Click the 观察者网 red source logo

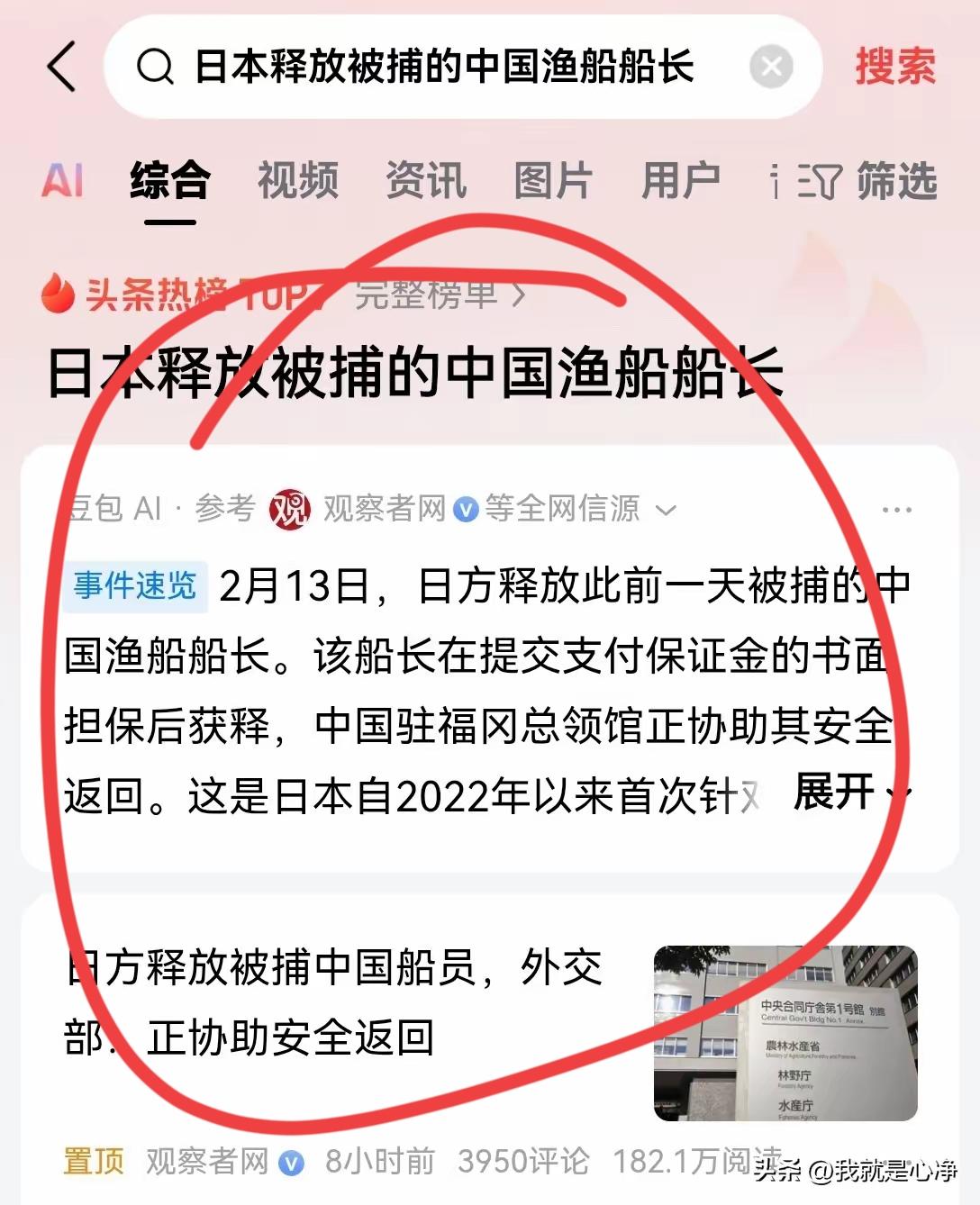coord(290,508)
